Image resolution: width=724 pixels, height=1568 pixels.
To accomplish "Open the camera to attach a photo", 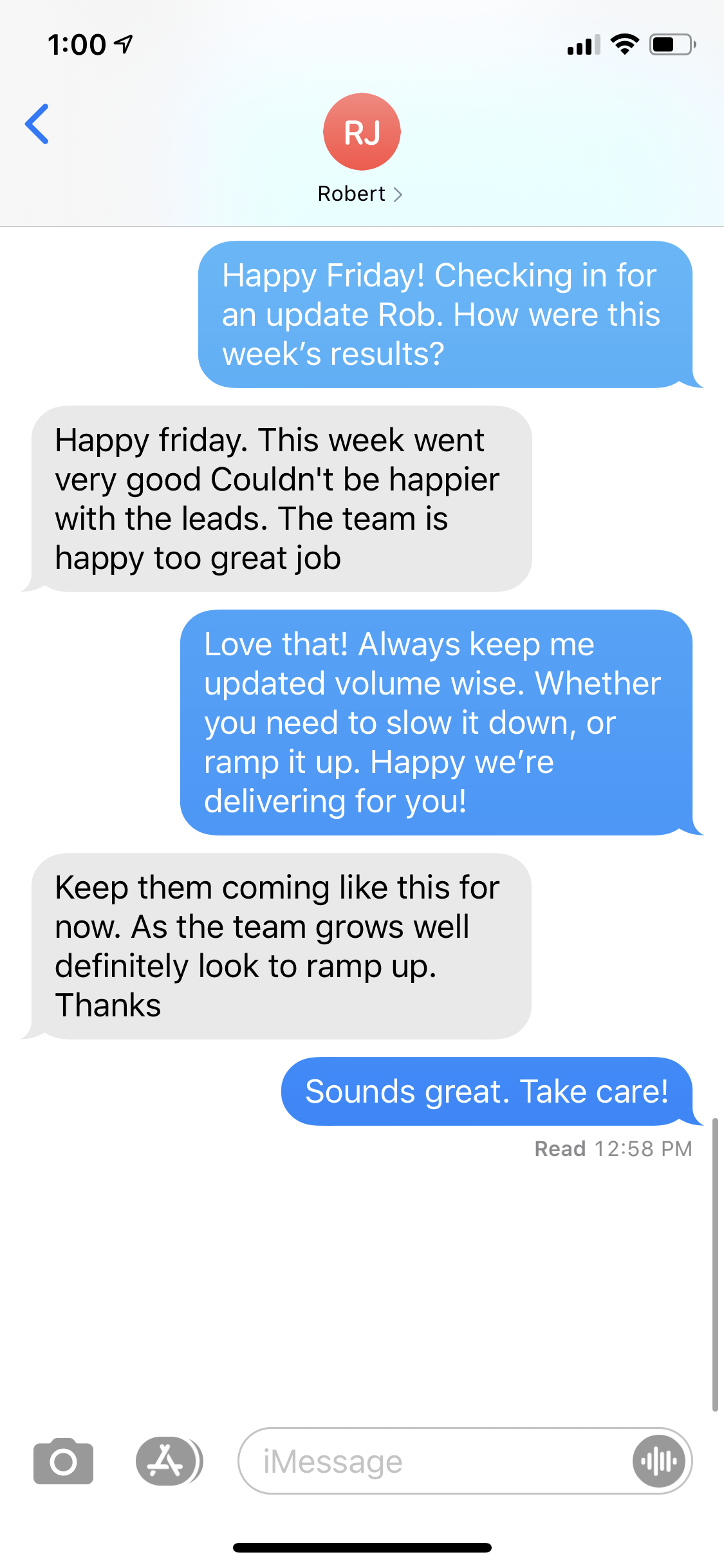I will coord(63,1461).
